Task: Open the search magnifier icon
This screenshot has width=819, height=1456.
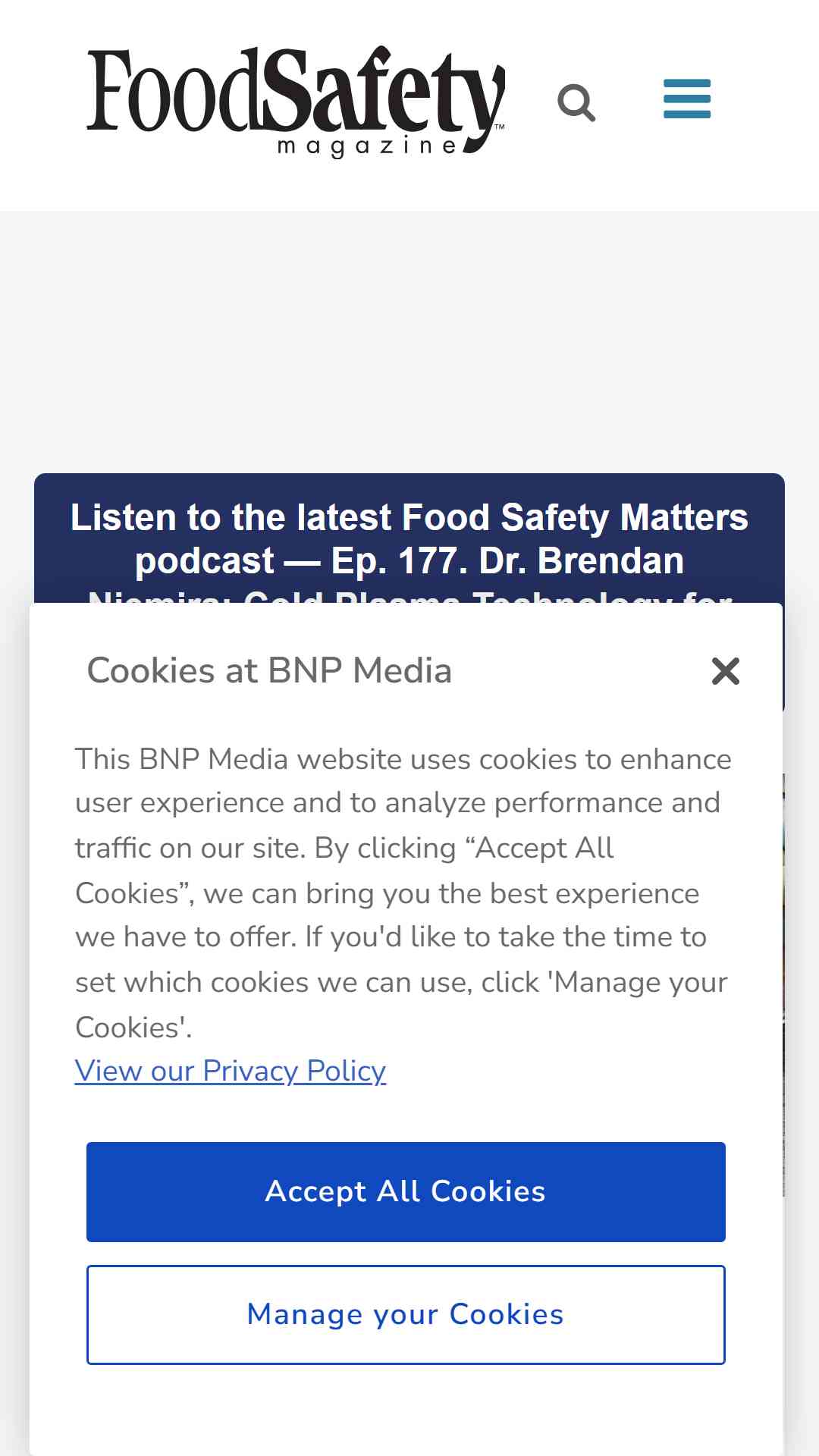Action: 576,103
